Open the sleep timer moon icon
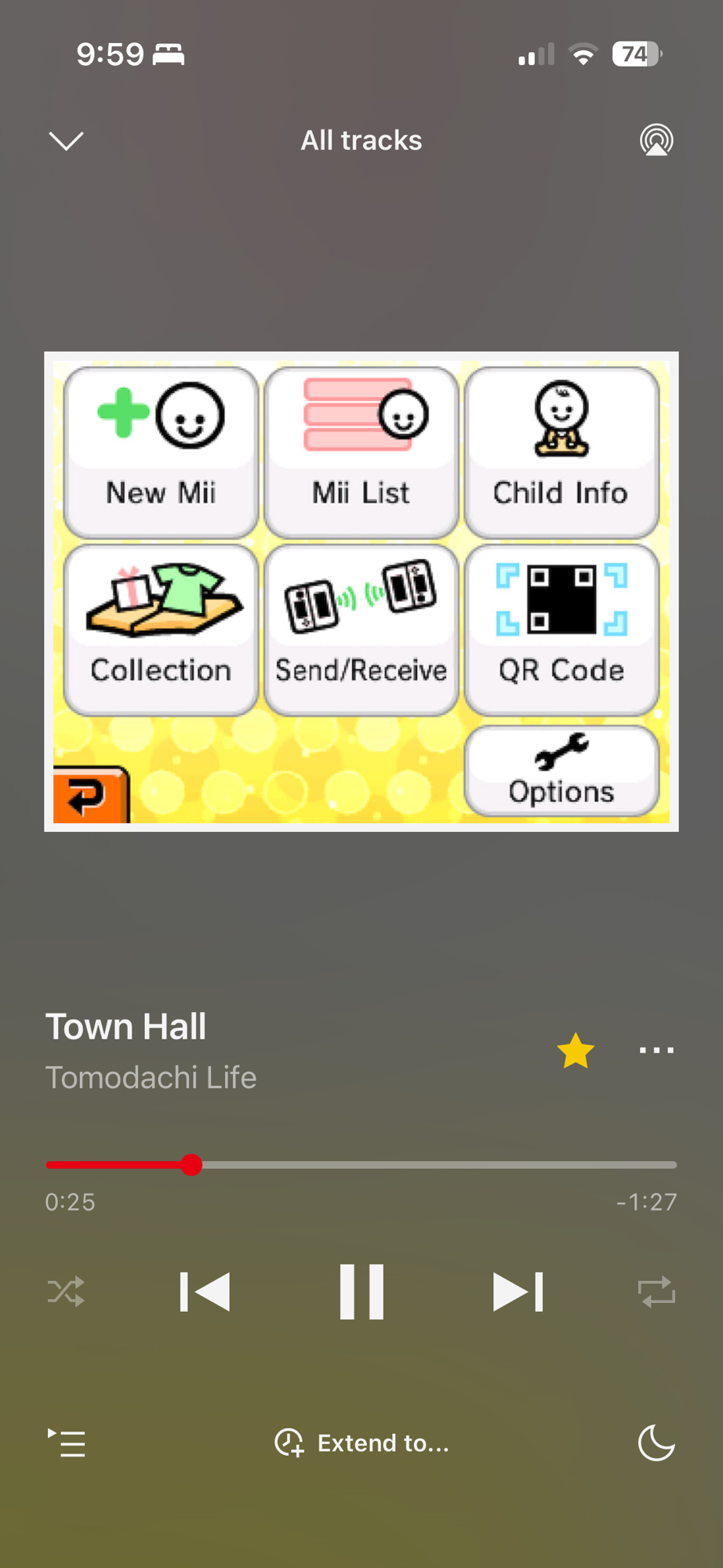Viewport: 723px width, 1568px height. click(x=656, y=1443)
